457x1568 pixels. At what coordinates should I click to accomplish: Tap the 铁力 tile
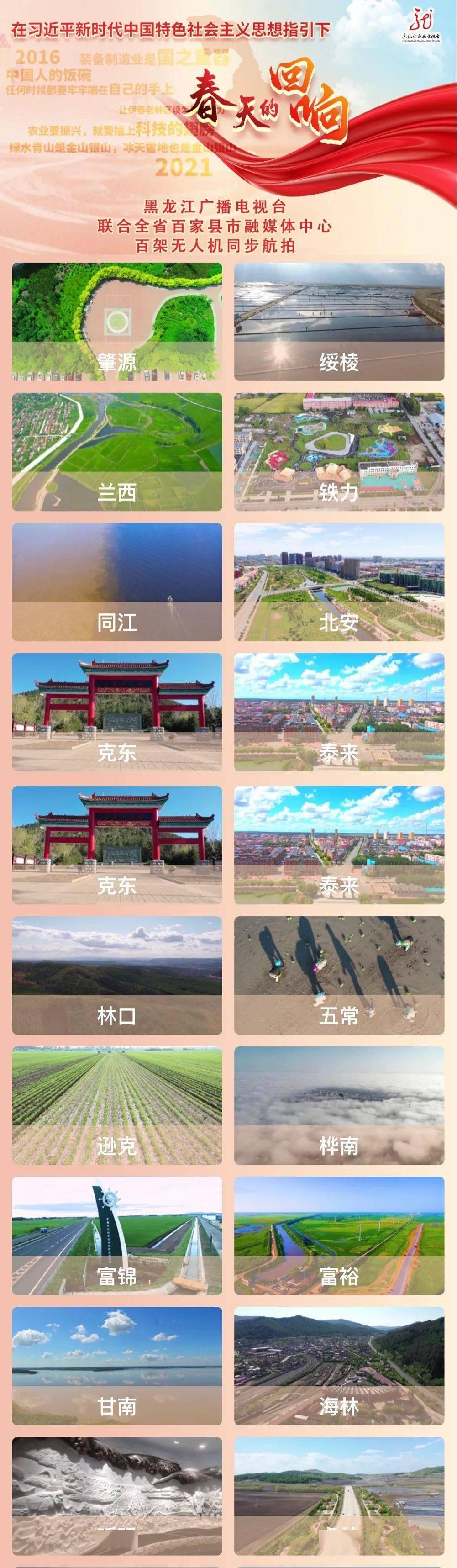[339, 452]
